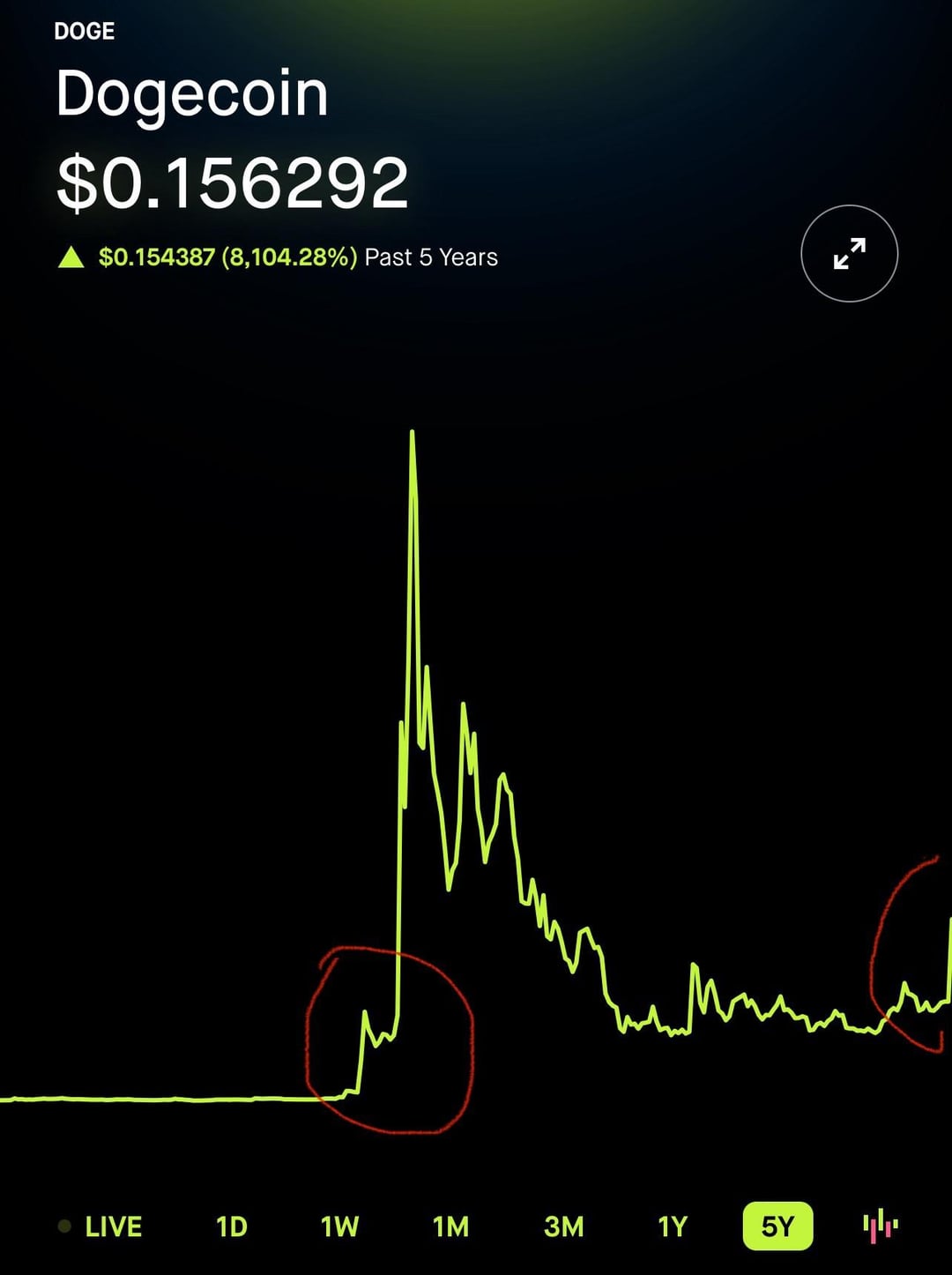Tap the 5Y range button
The height and width of the screenshot is (1275, 952).
click(x=777, y=1227)
